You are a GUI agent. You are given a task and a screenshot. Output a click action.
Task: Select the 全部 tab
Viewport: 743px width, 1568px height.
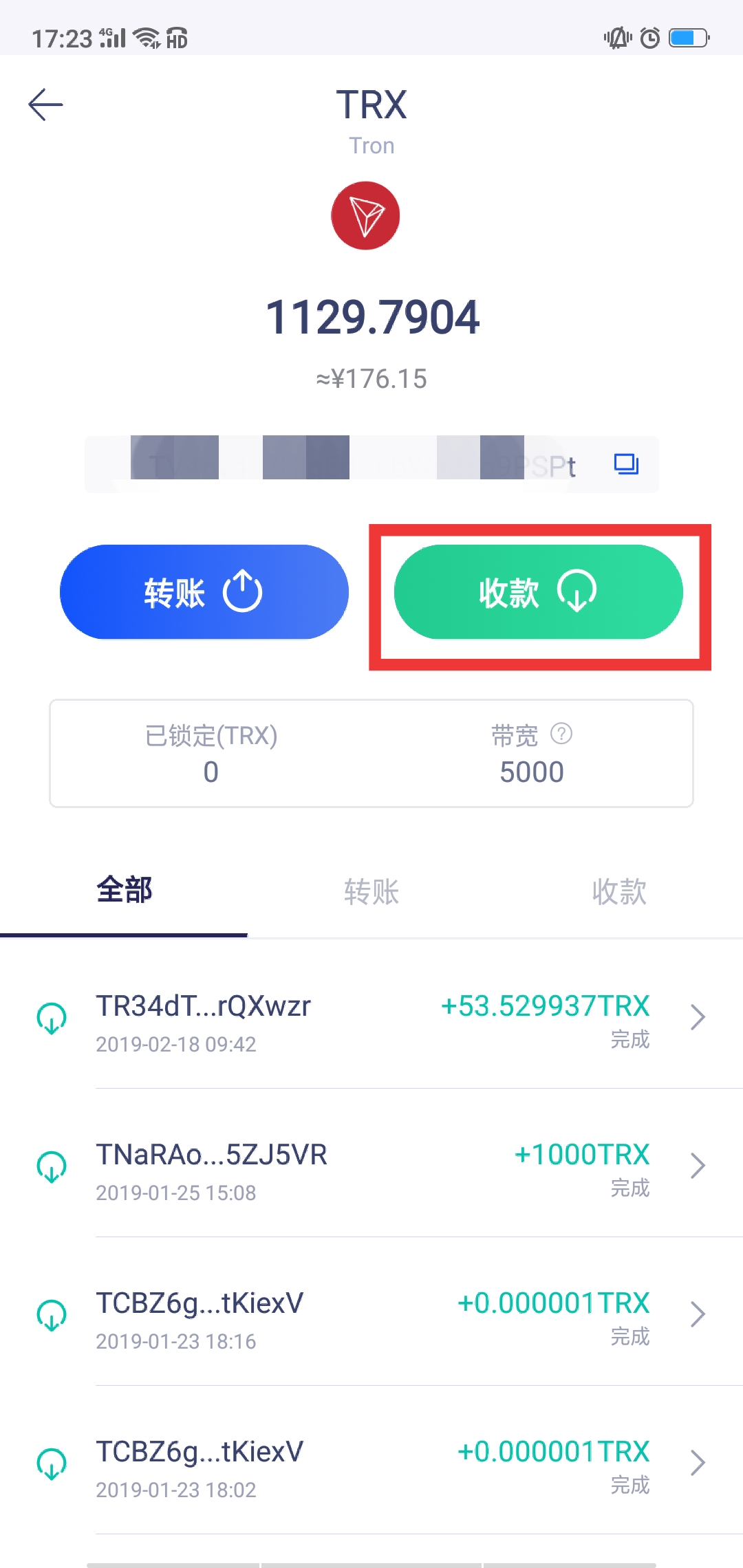click(x=124, y=889)
